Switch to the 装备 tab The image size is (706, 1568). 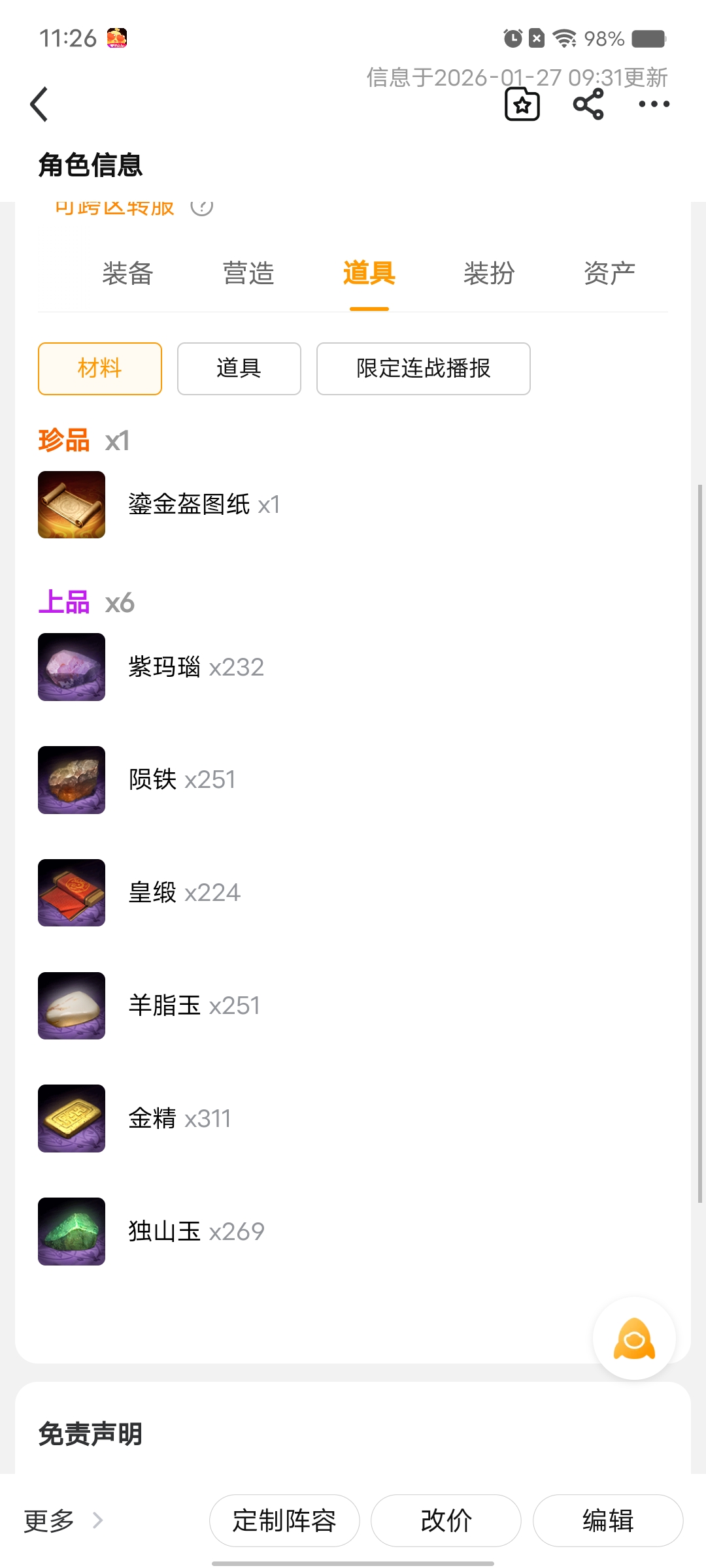click(127, 273)
